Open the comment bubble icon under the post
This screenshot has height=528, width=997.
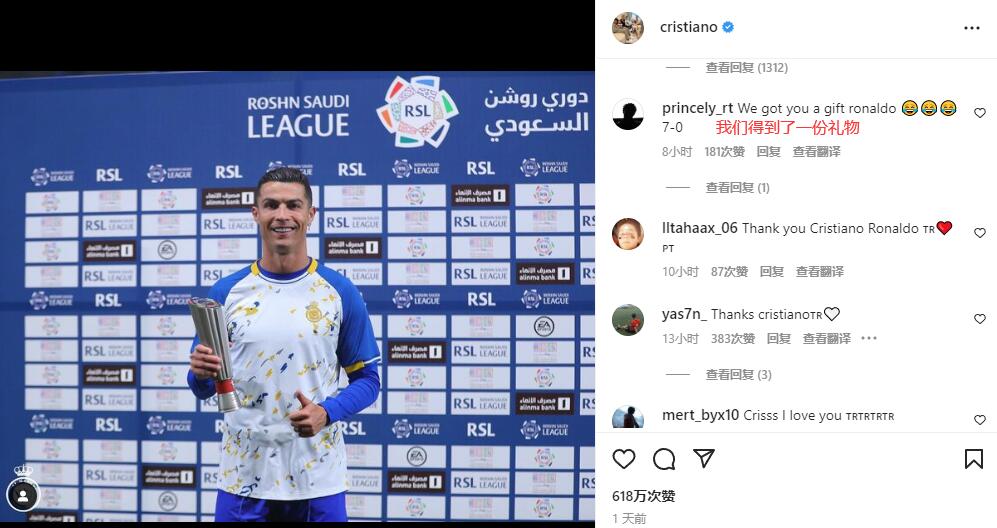coord(664,459)
